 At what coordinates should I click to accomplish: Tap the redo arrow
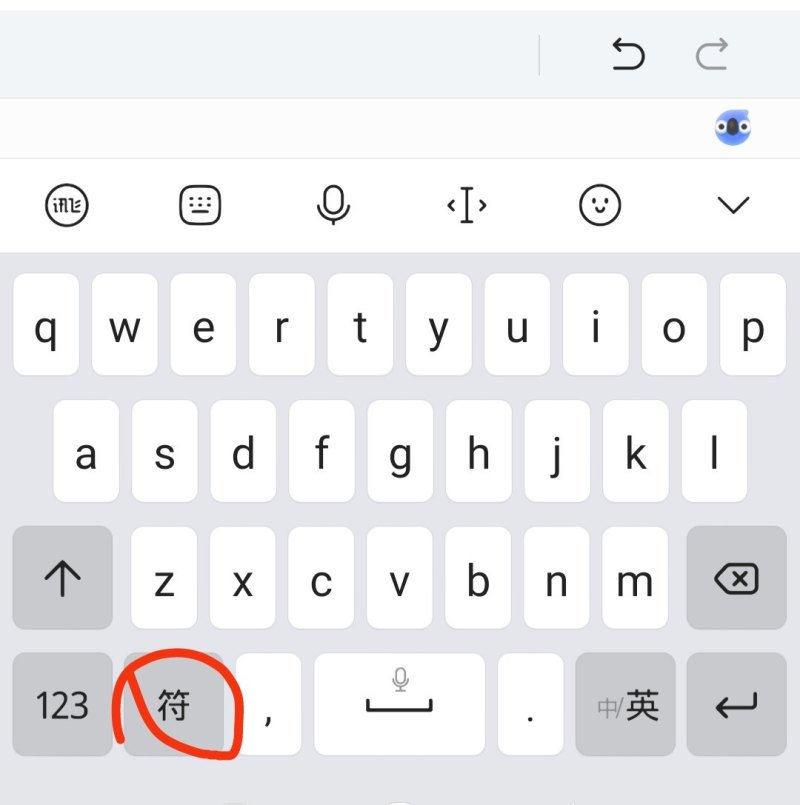coord(711,55)
